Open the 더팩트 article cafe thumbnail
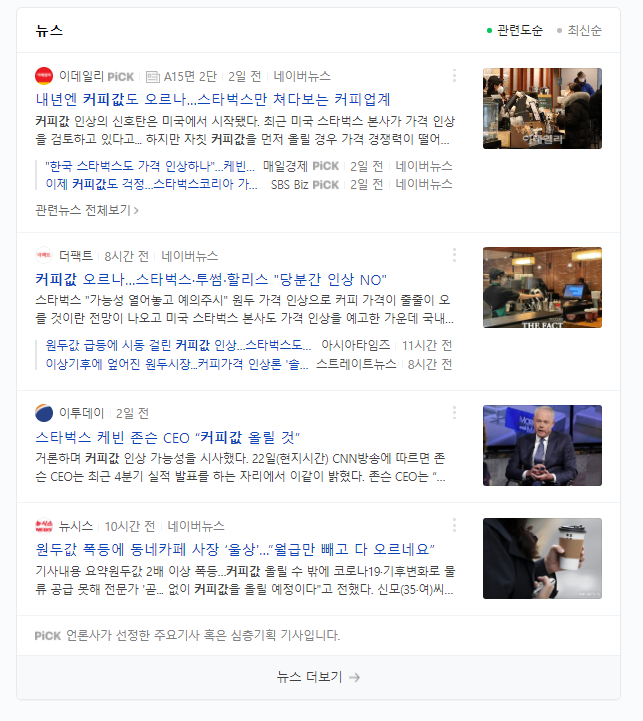This screenshot has width=643, height=721. [x=542, y=288]
